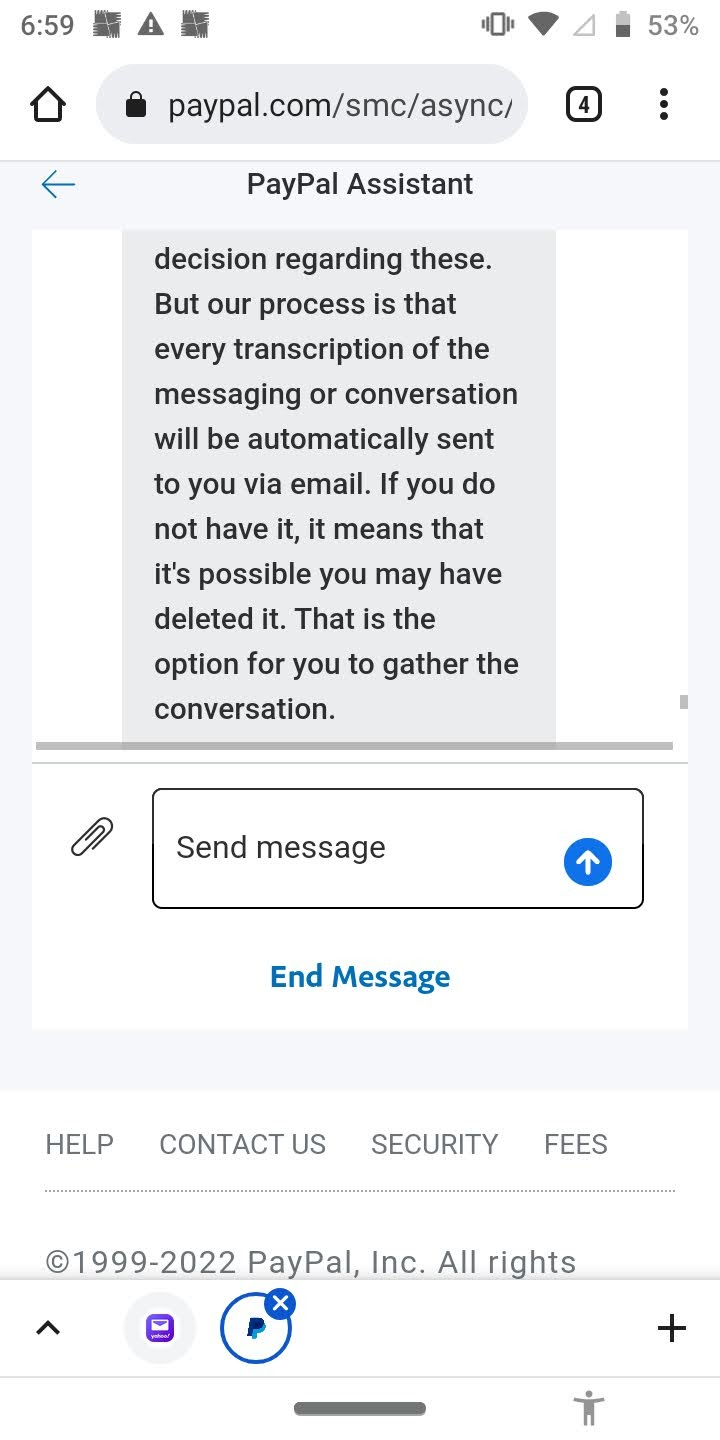Open the Contact Us footer link
Screen dimensions: 720x1440
coord(242,1144)
